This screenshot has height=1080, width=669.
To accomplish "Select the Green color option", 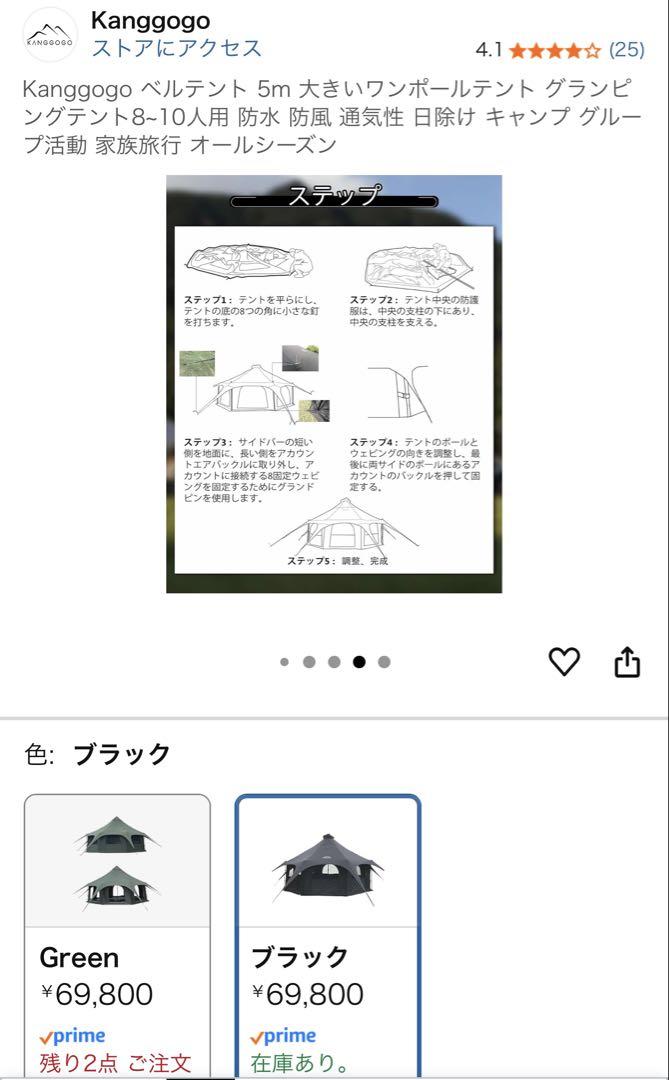I will pyautogui.click(x=117, y=934).
